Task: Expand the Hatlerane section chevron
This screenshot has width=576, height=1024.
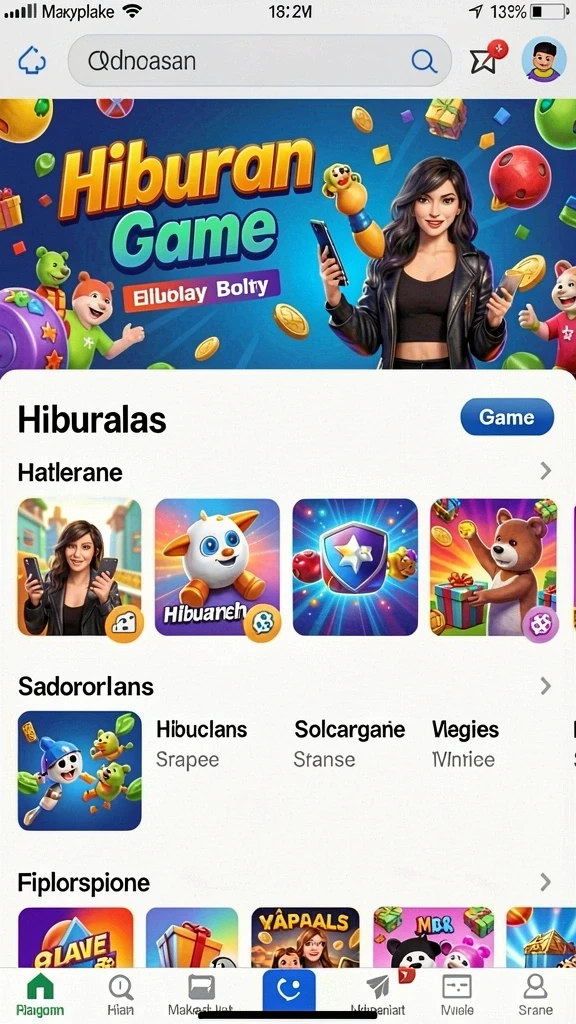Action: click(x=546, y=471)
